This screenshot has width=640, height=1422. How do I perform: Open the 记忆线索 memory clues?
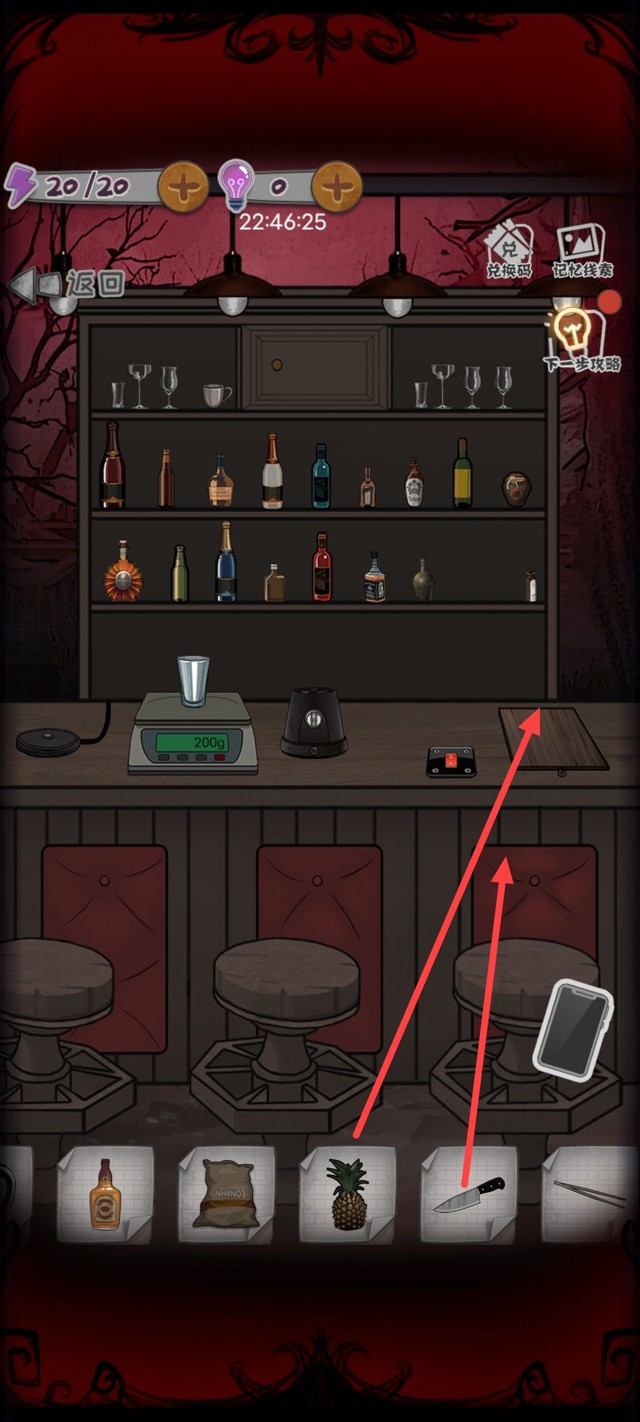(582, 250)
